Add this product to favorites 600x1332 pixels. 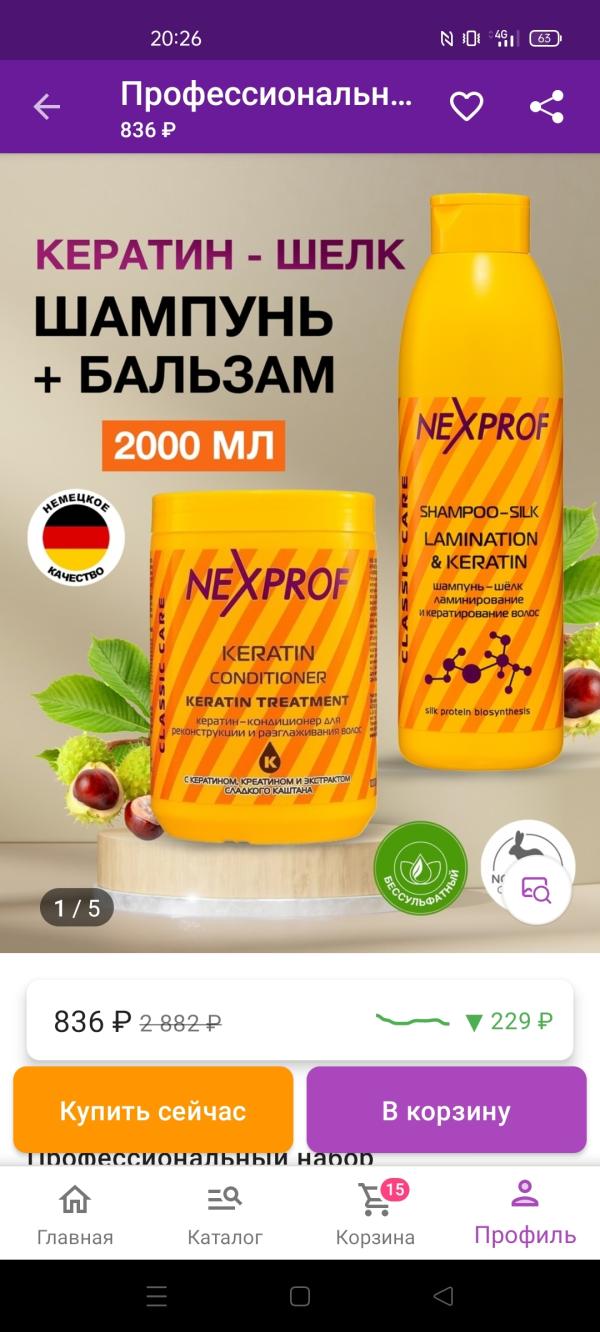point(466,106)
